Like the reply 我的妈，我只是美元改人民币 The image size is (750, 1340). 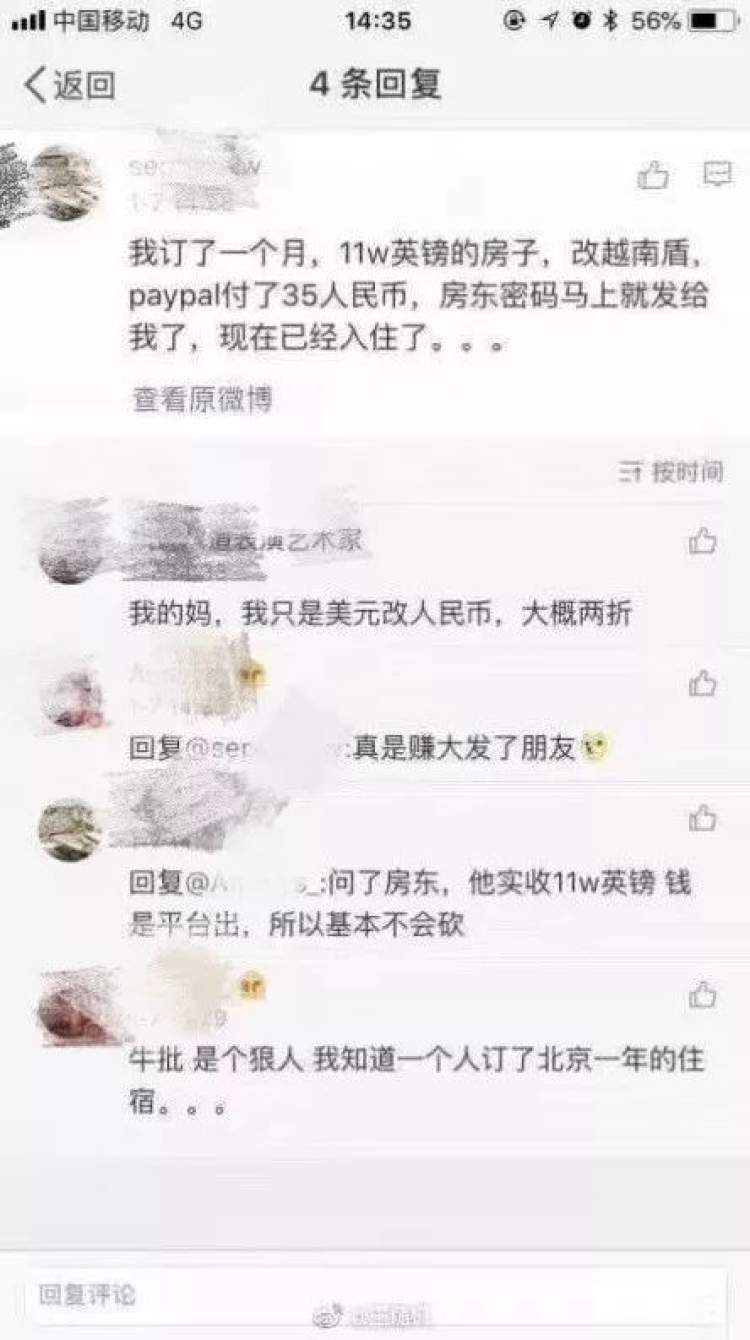click(702, 541)
